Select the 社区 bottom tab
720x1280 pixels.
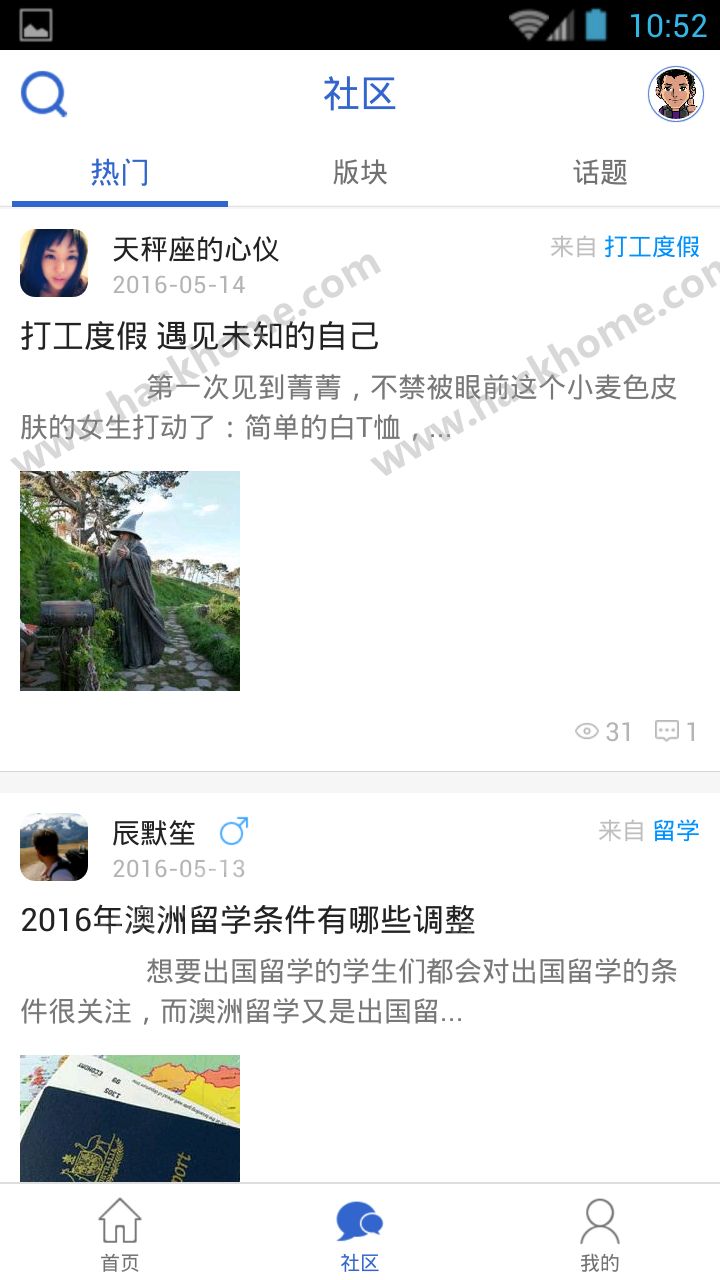coord(360,1235)
